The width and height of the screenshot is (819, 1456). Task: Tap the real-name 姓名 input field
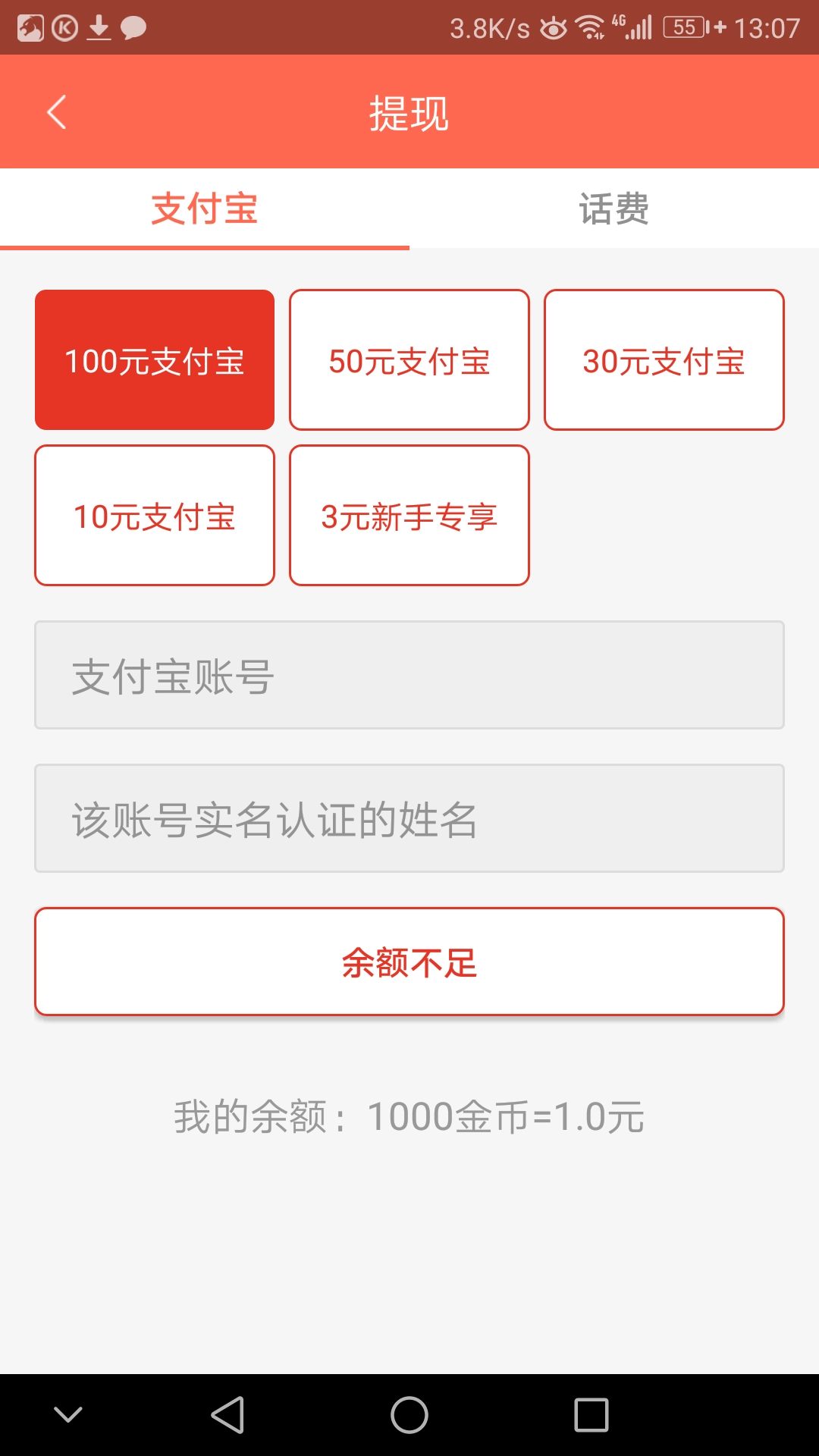(409, 817)
